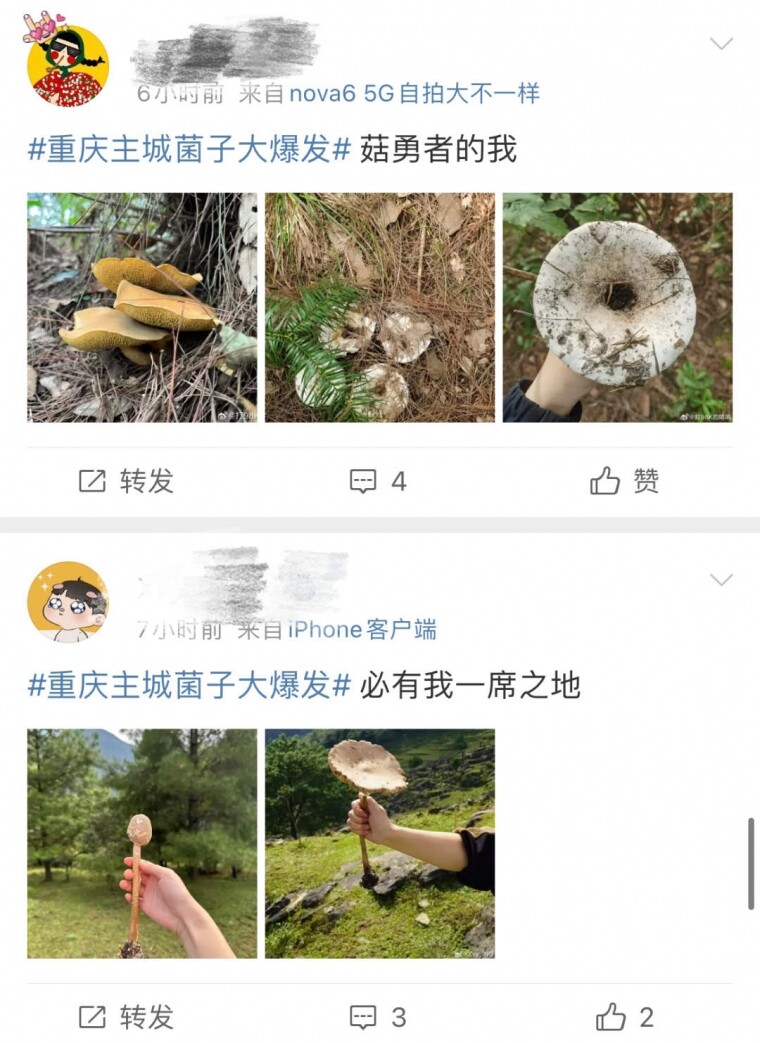760x1043 pixels.
Task: Repost the 菇勇者的我 post
Action: coord(127,481)
